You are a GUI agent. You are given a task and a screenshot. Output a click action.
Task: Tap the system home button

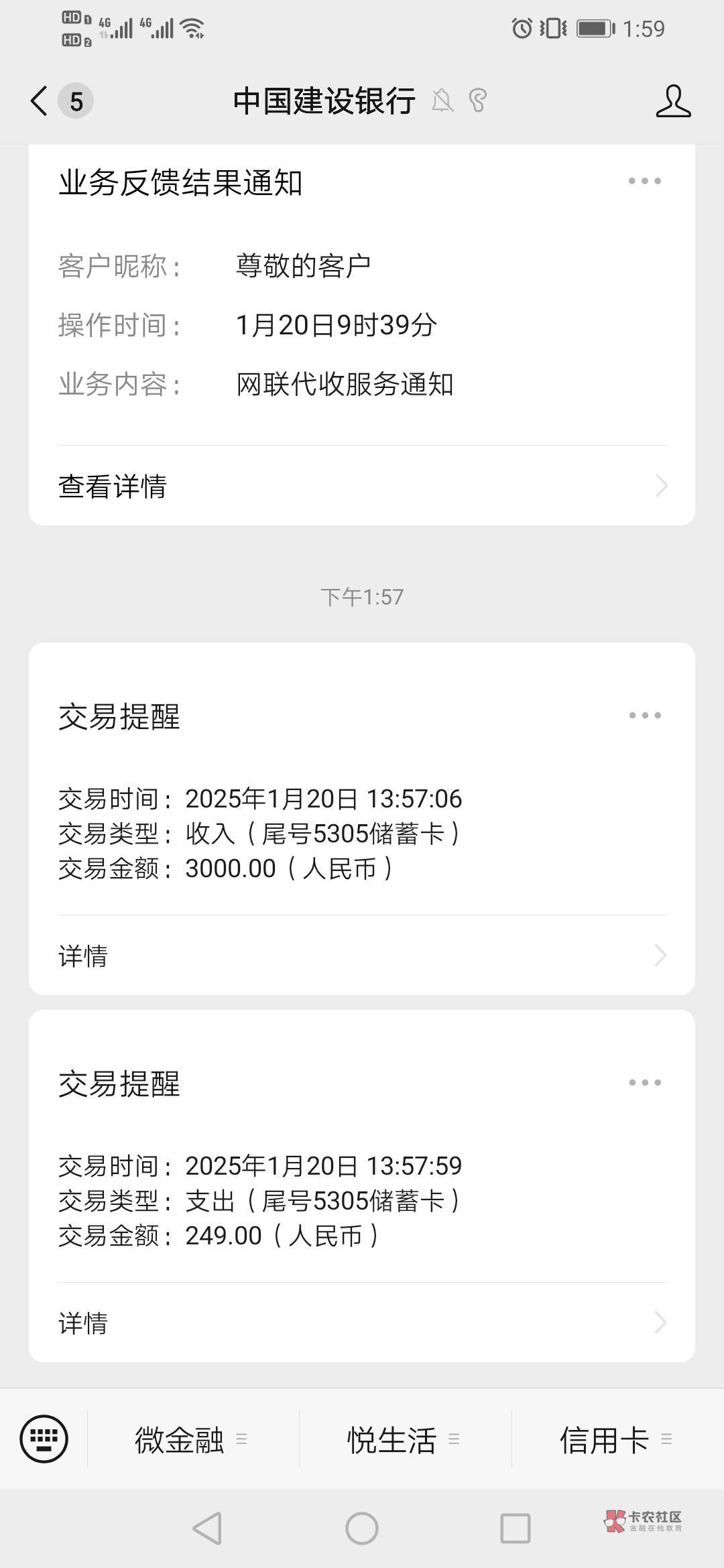[x=362, y=1528]
